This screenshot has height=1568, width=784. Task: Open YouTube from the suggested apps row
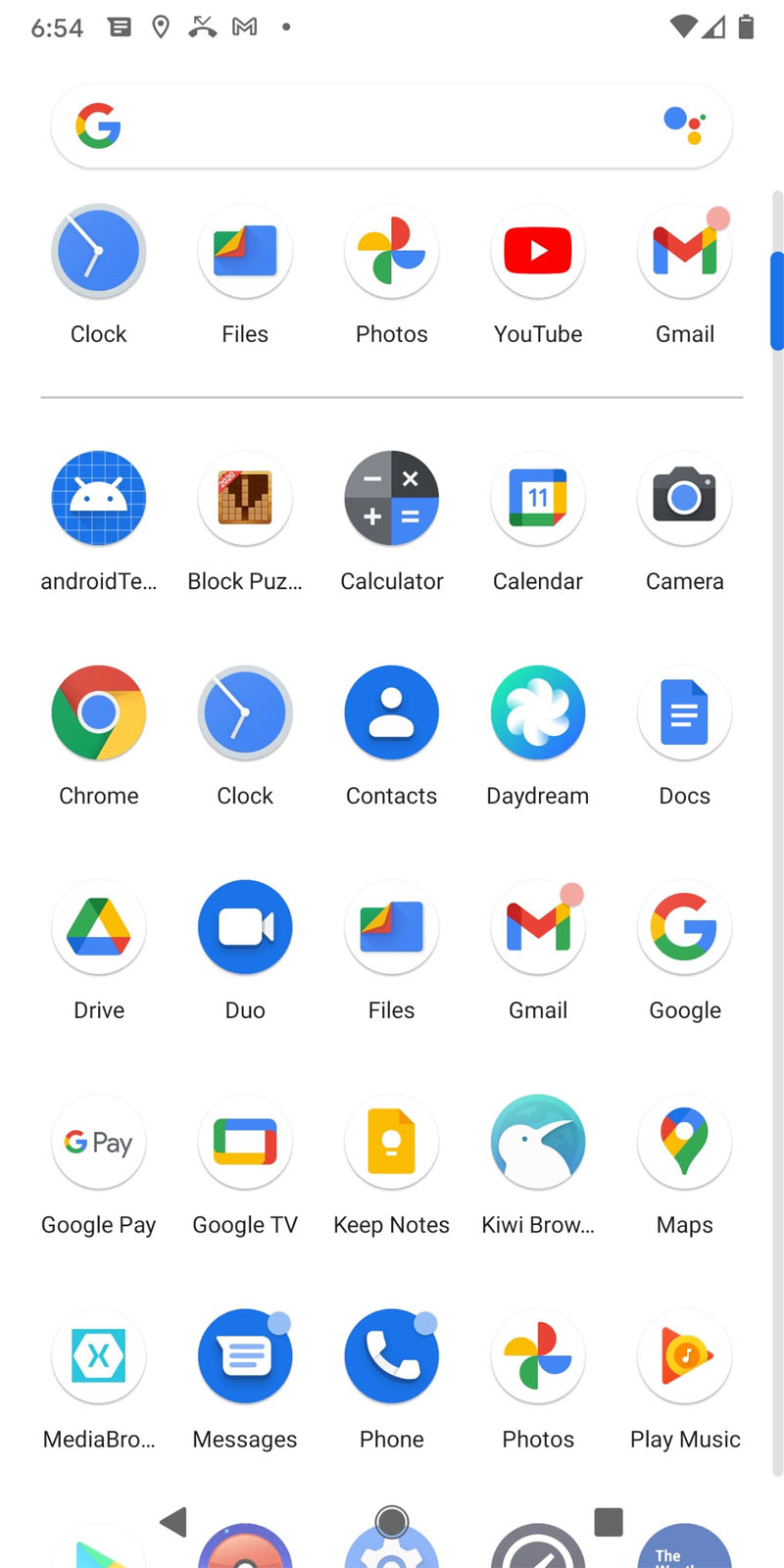[538, 252]
